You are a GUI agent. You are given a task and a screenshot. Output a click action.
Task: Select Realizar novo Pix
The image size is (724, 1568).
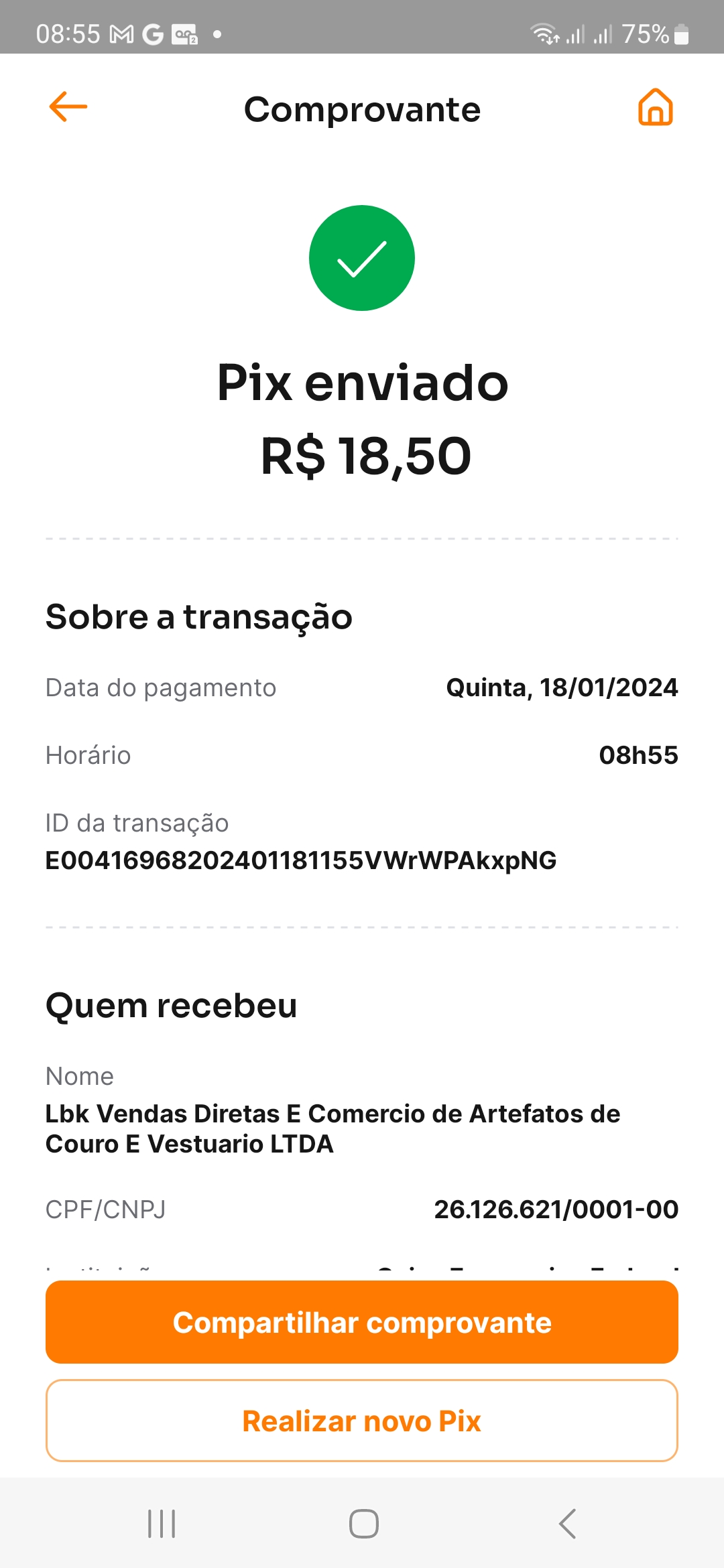pyautogui.click(x=362, y=1421)
